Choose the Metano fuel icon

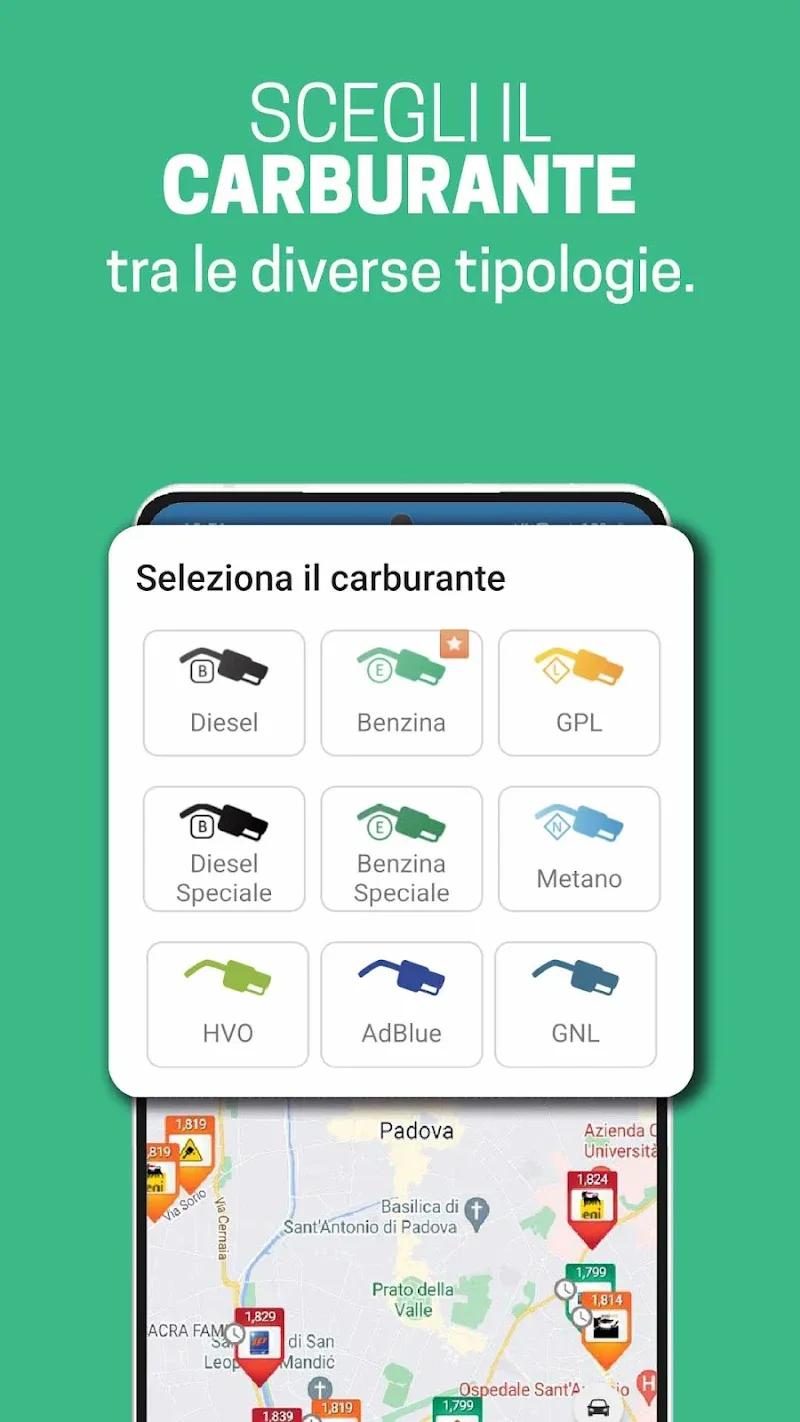[x=578, y=848]
